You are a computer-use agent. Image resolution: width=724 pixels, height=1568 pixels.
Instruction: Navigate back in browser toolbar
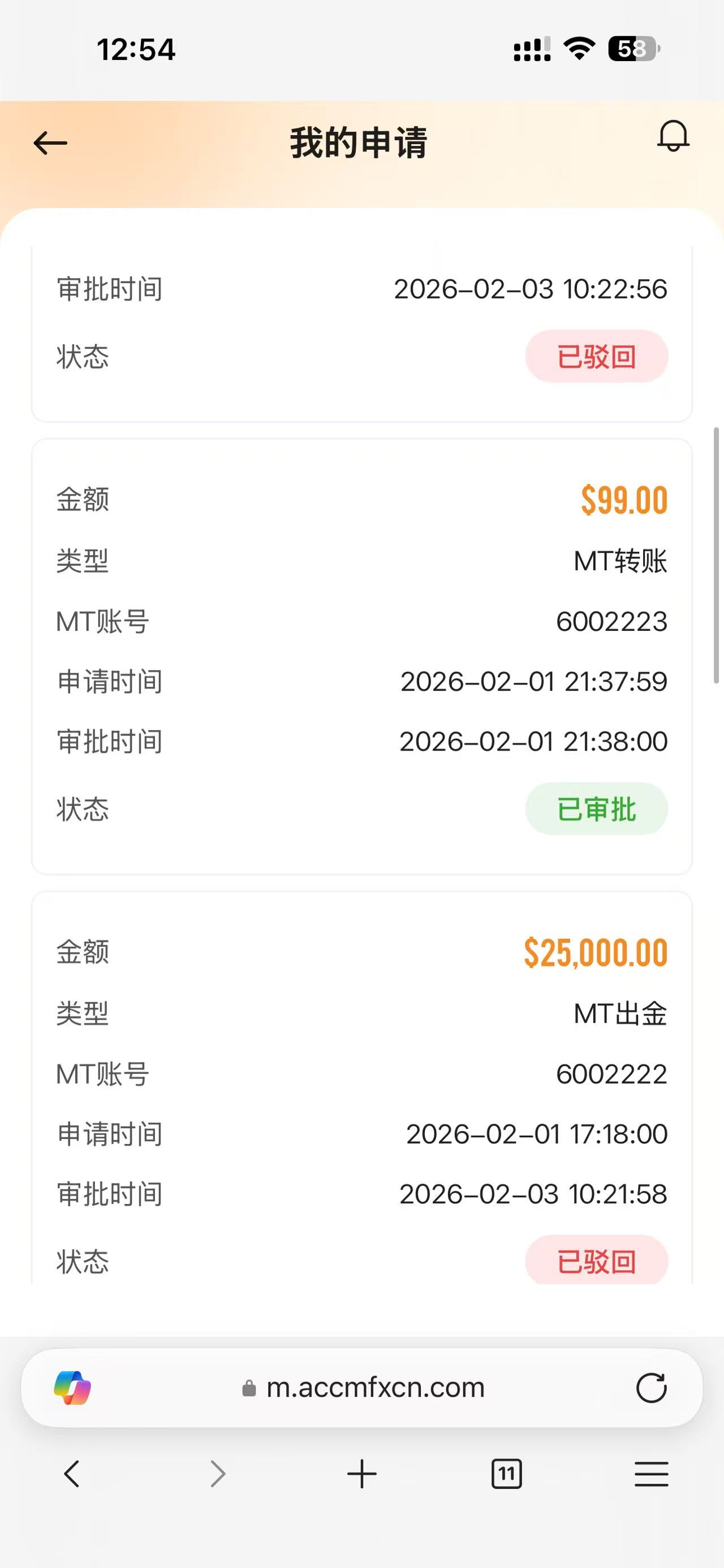click(x=72, y=1474)
